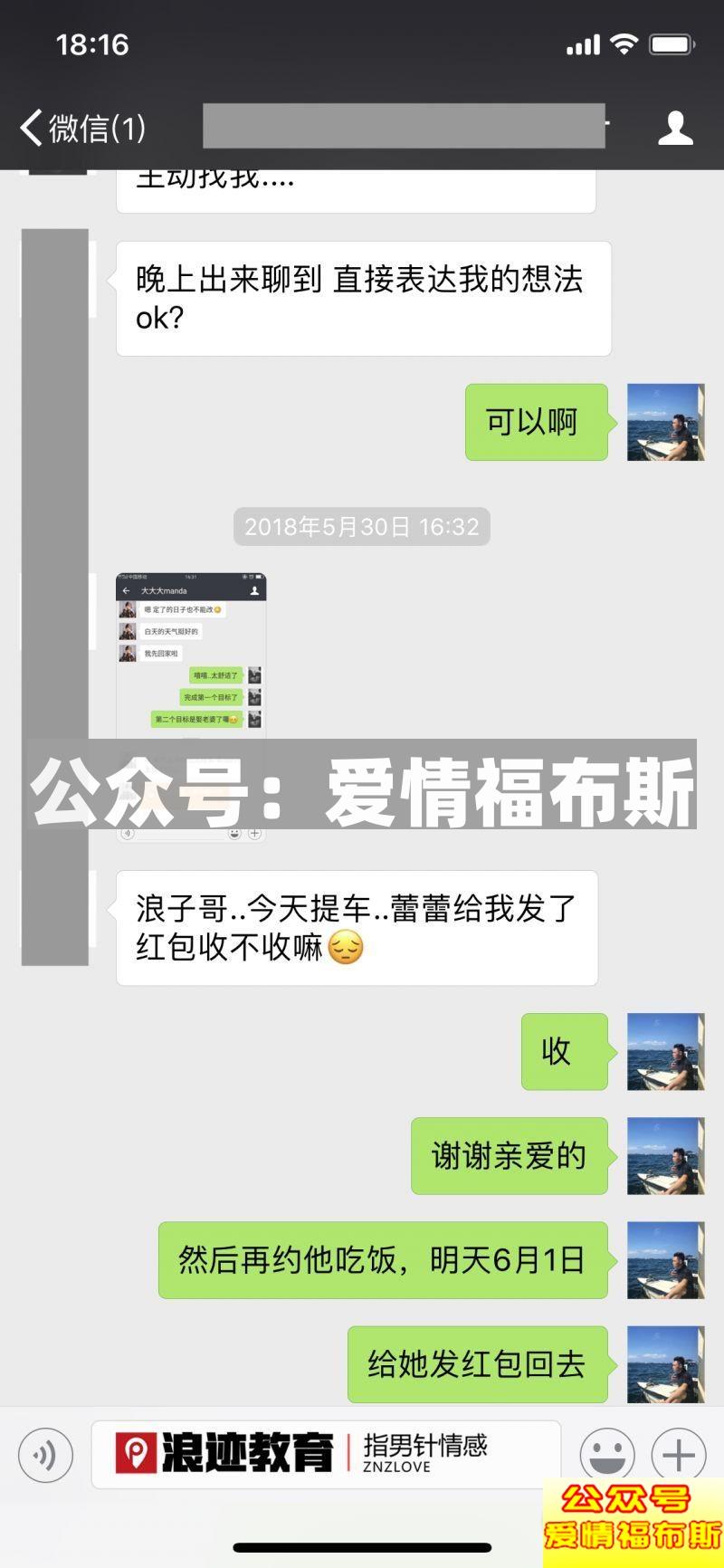Viewport: 724px width, 1568px height.
Task: Tap the avatar beside the 收 message
Action: (666, 1054)
